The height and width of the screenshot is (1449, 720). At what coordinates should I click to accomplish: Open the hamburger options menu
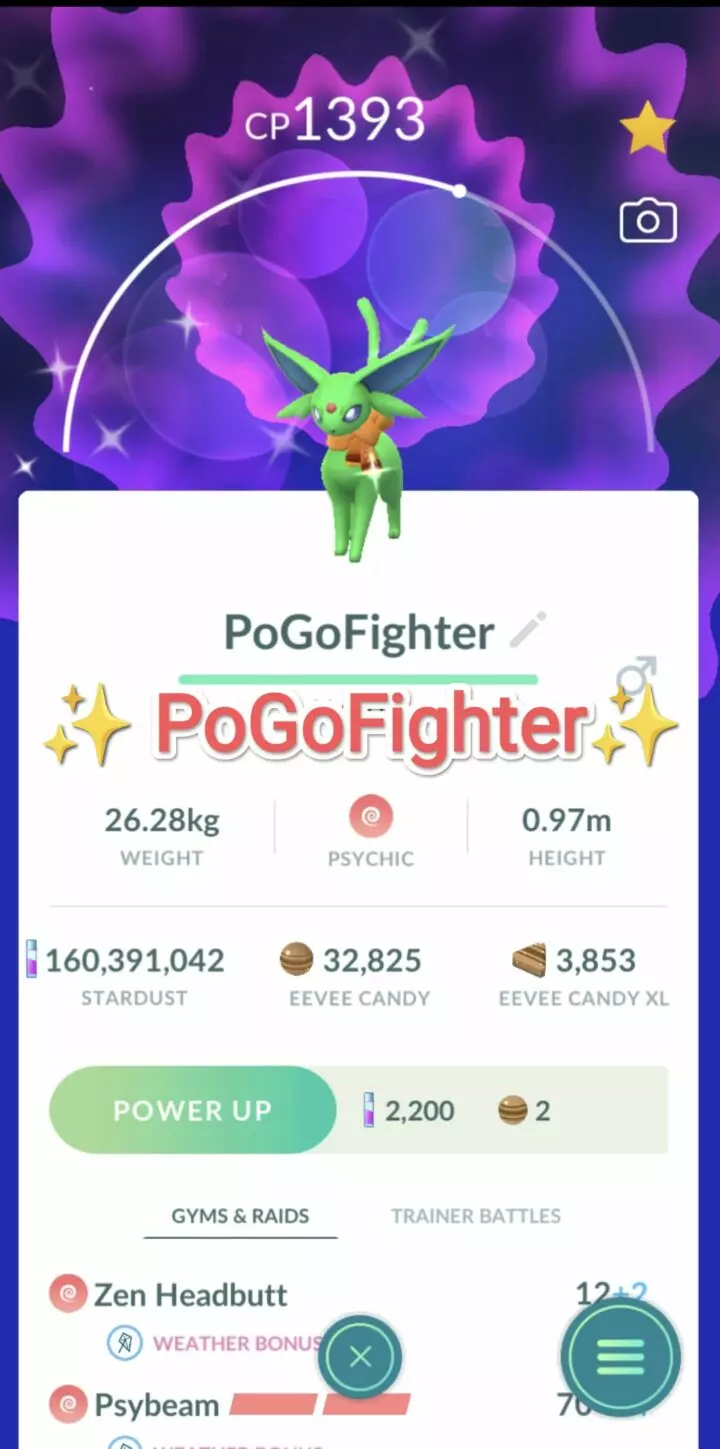(620, 1356)
